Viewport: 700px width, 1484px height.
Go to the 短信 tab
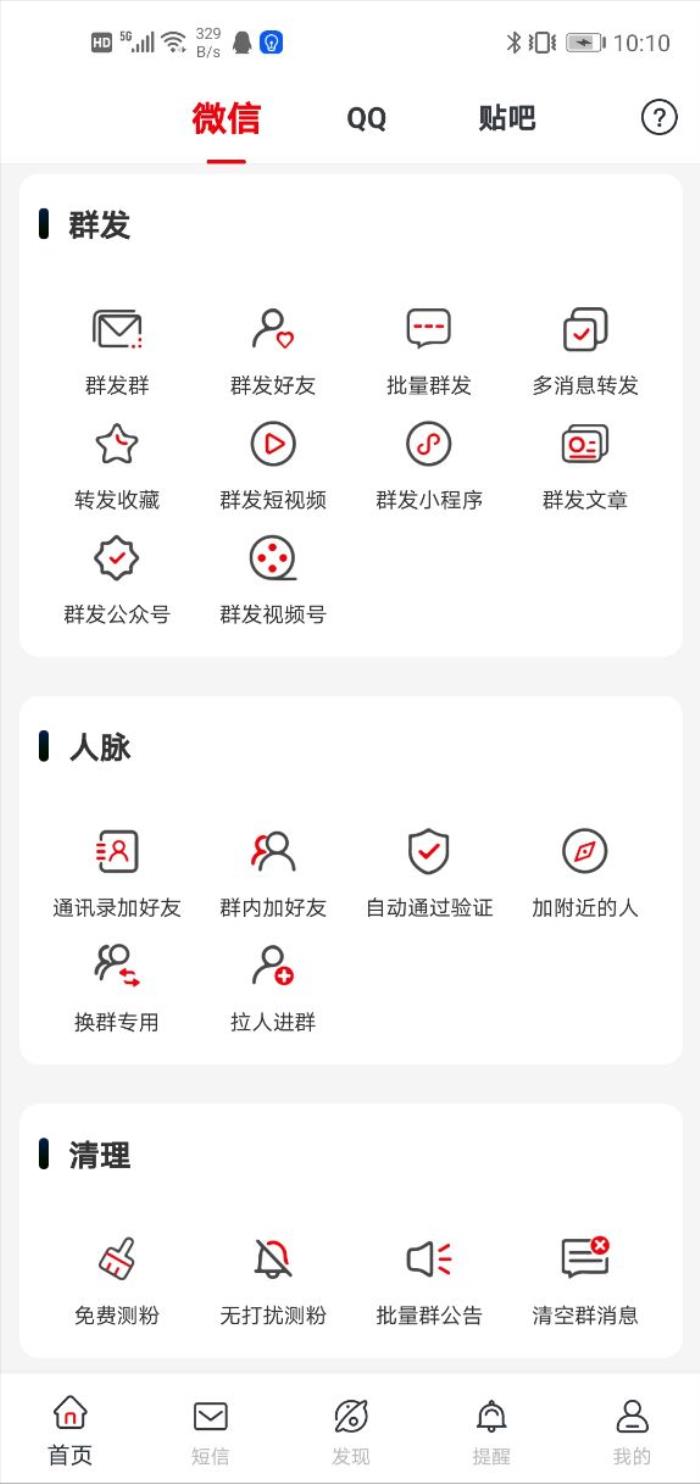tap(210, 1432)
